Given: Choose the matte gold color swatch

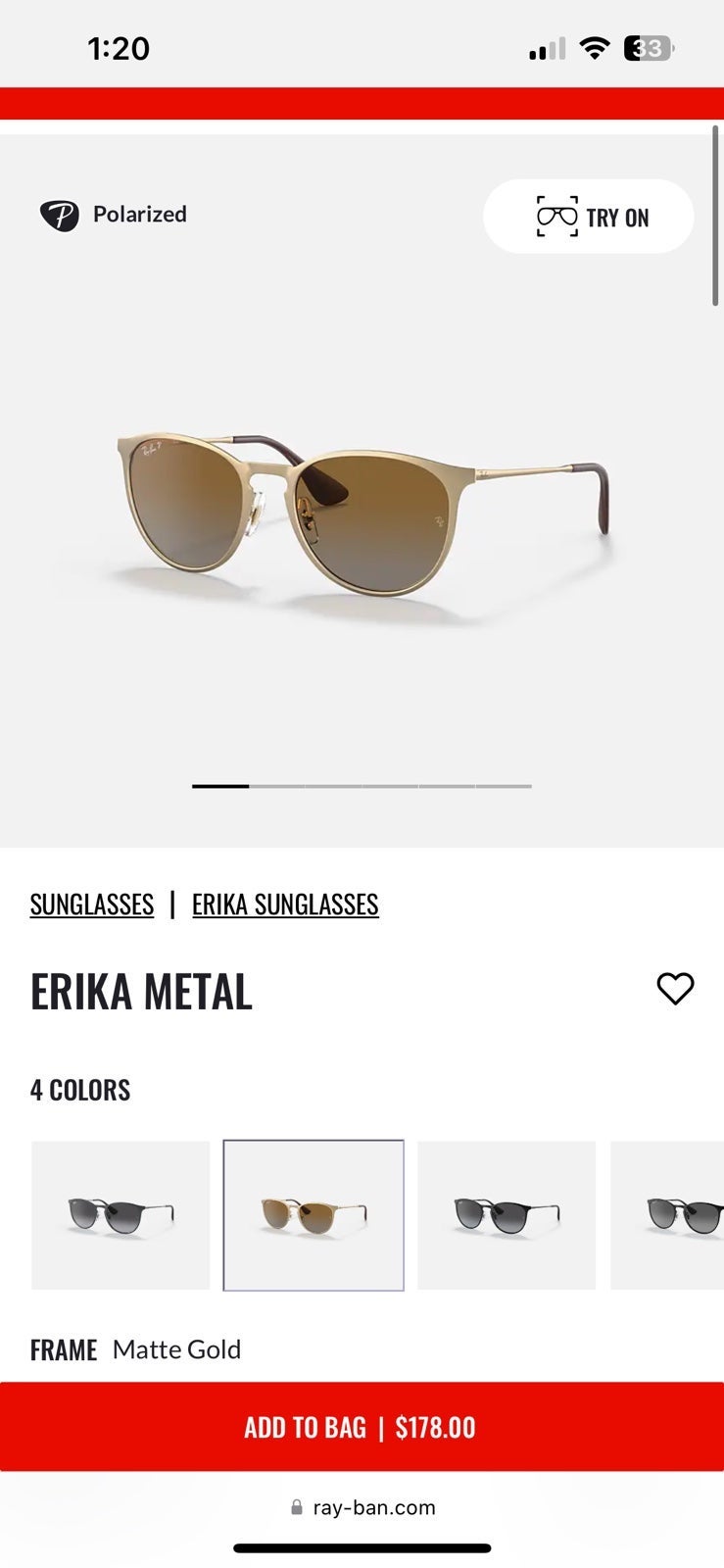Looking at the screenshot, I should (x=314, y=1215).
